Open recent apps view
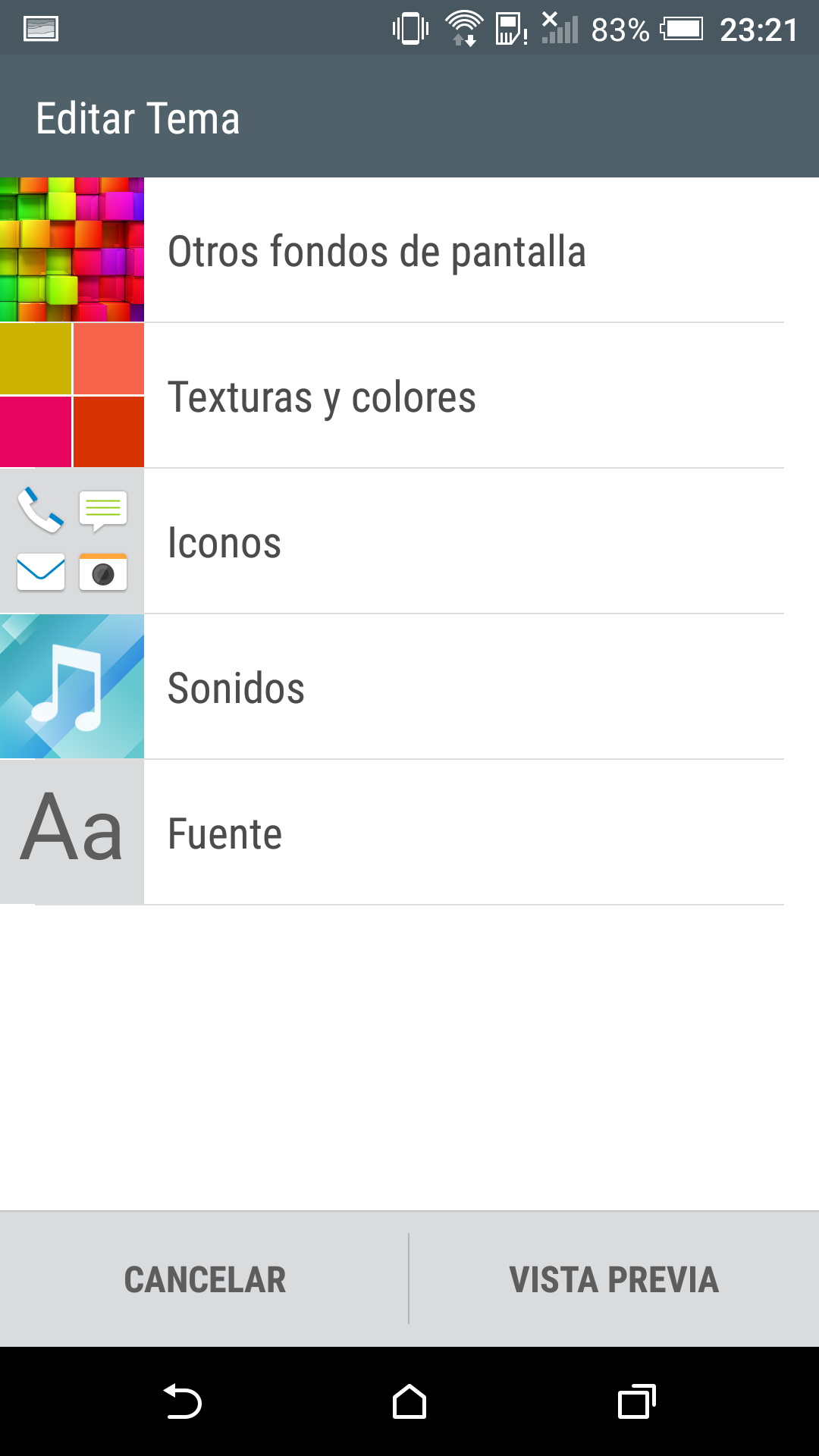The image size is (819, 1456). [x=636, y=1401]
